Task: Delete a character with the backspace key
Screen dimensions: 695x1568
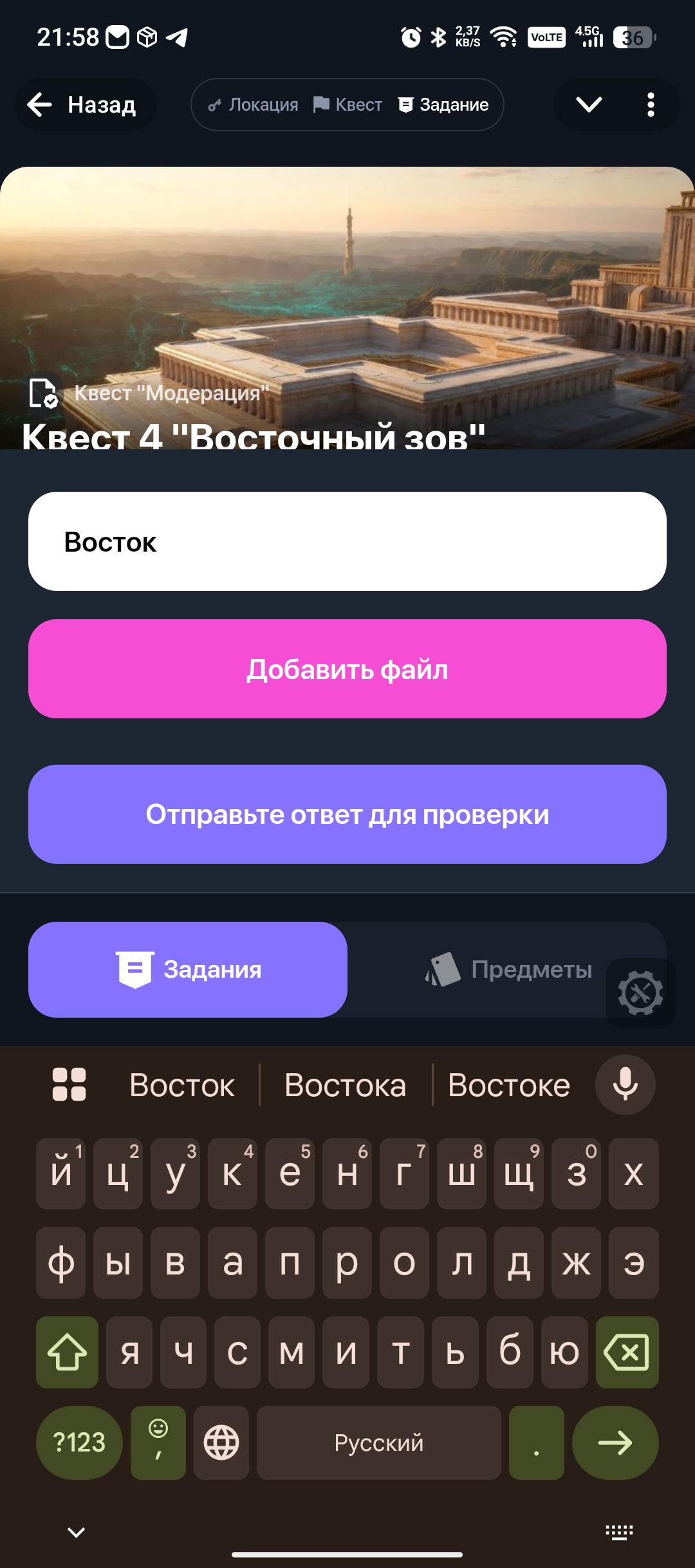Action: 627,1352
